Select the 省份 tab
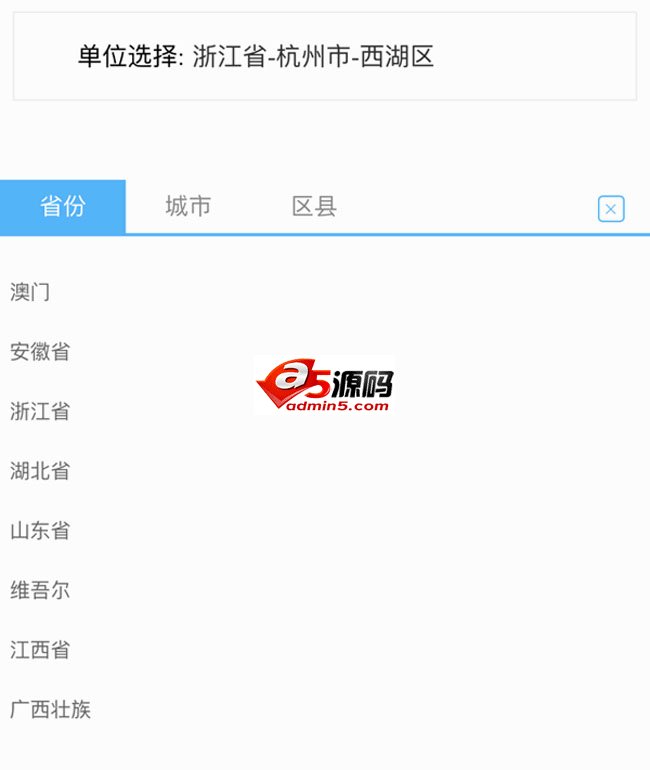 click(x=63, y=207)
